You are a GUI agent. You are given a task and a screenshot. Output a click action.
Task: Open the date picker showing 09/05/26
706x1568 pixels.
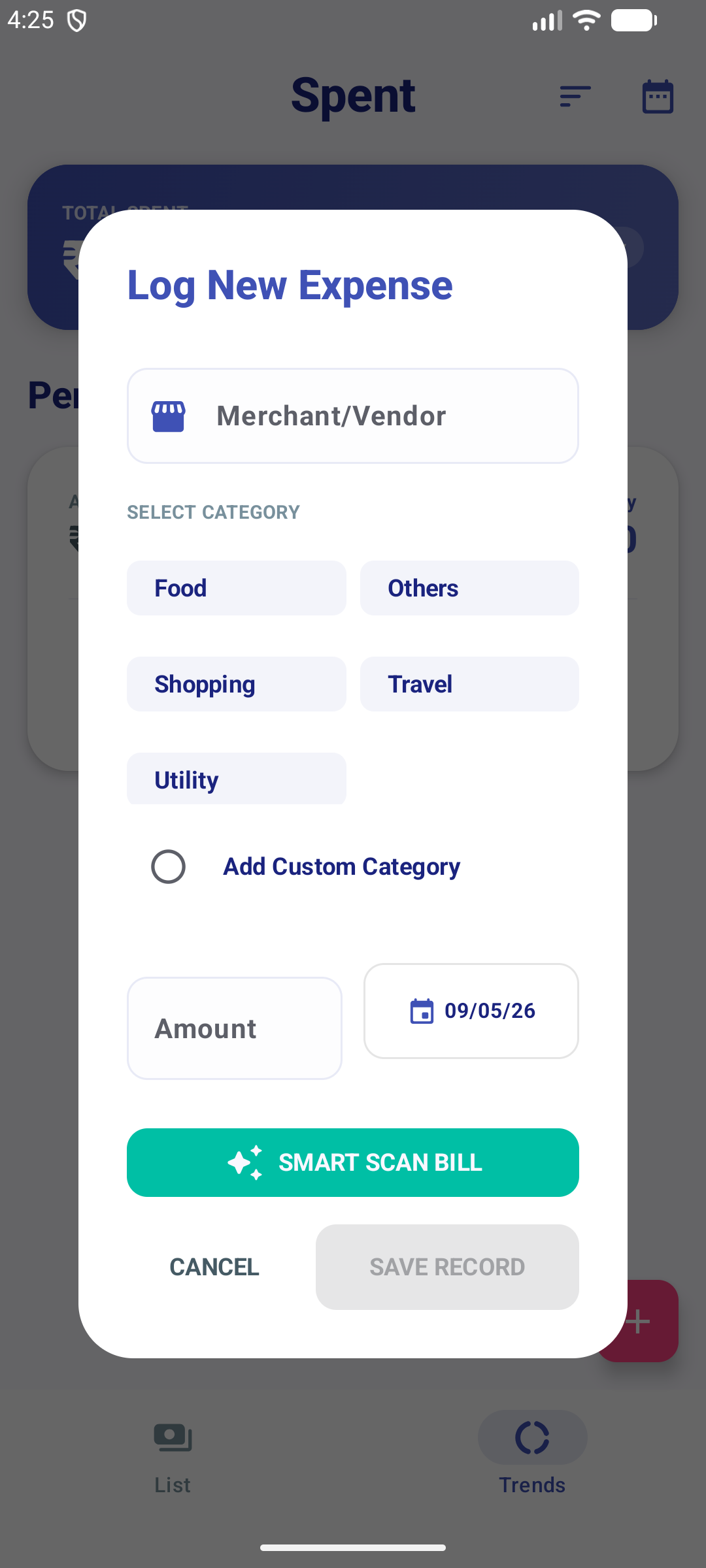point(471,1011)
